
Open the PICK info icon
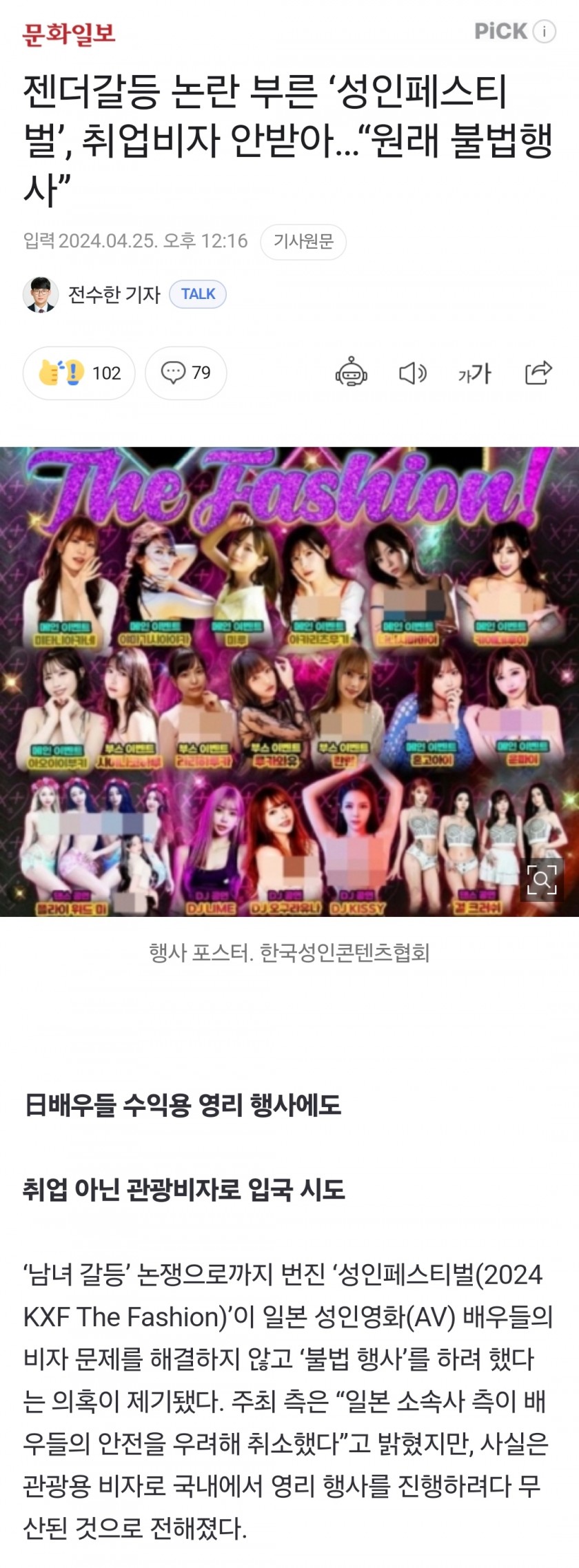[545, 32]
